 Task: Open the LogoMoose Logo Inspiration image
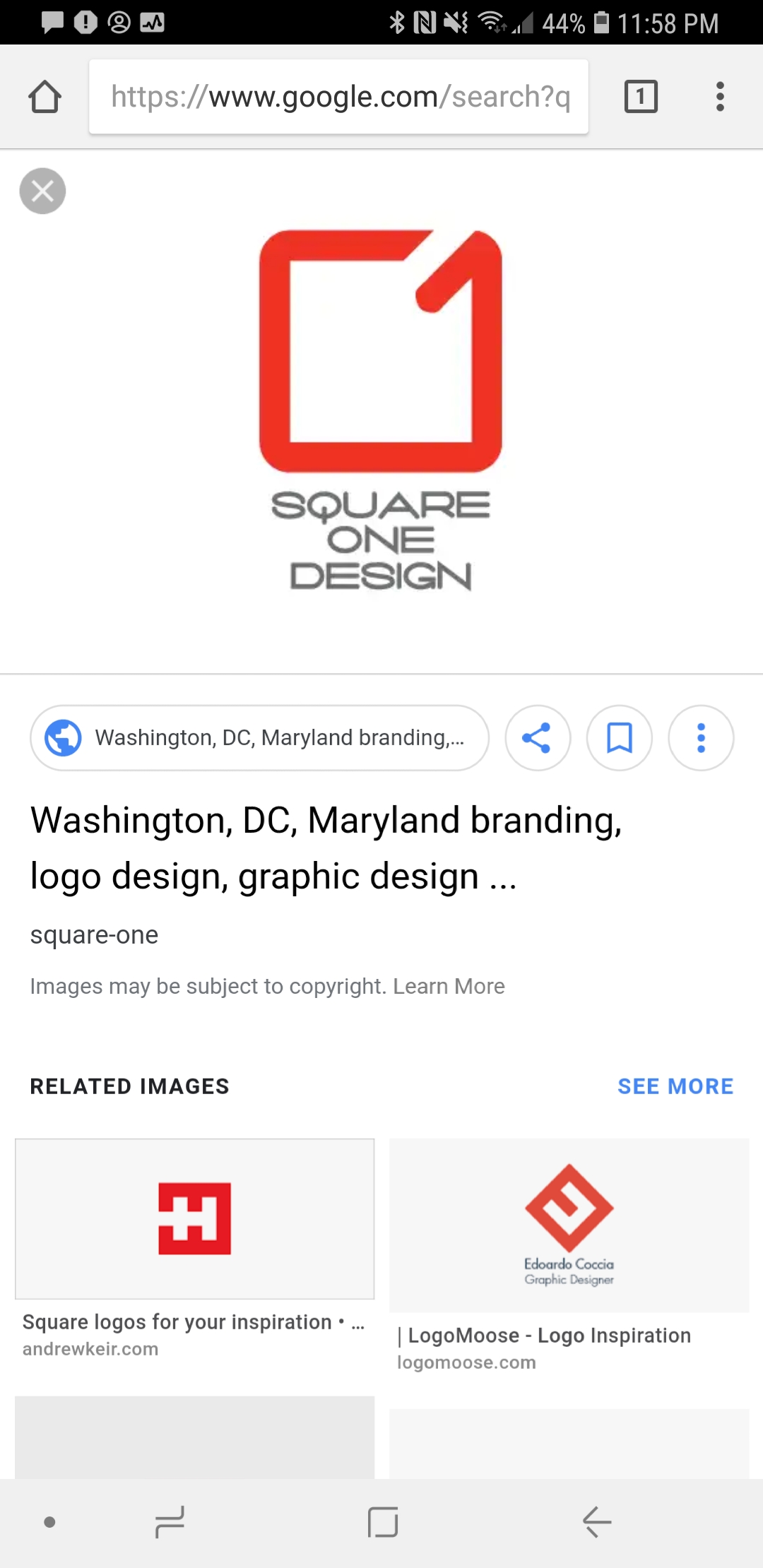click(x=569, y=1225)
